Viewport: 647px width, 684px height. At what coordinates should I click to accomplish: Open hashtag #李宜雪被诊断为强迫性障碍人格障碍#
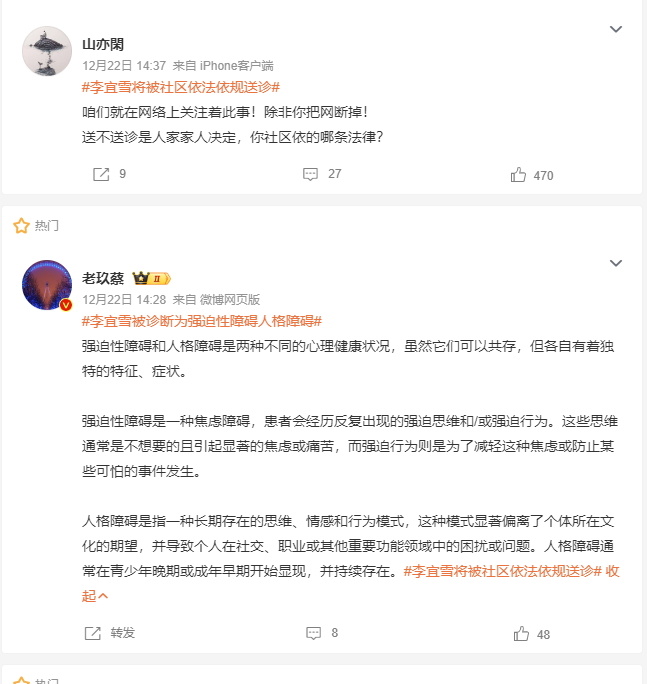[x=201, y=320]
